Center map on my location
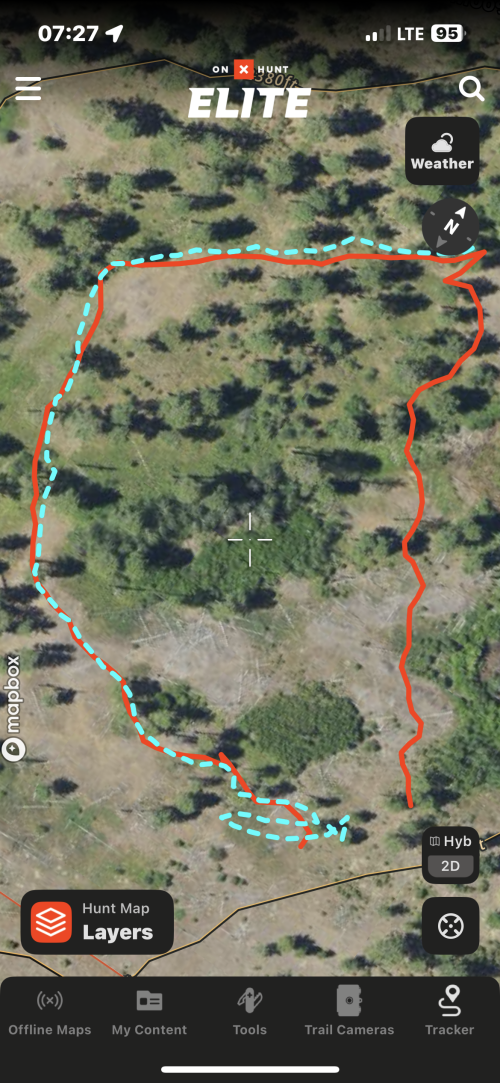Screen dimensions: 500x1083 coord(450,926)
